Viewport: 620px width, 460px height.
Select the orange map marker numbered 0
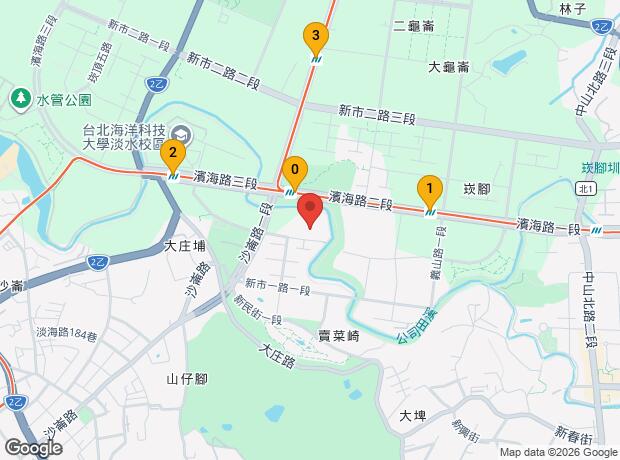click(x=293, y=170)
